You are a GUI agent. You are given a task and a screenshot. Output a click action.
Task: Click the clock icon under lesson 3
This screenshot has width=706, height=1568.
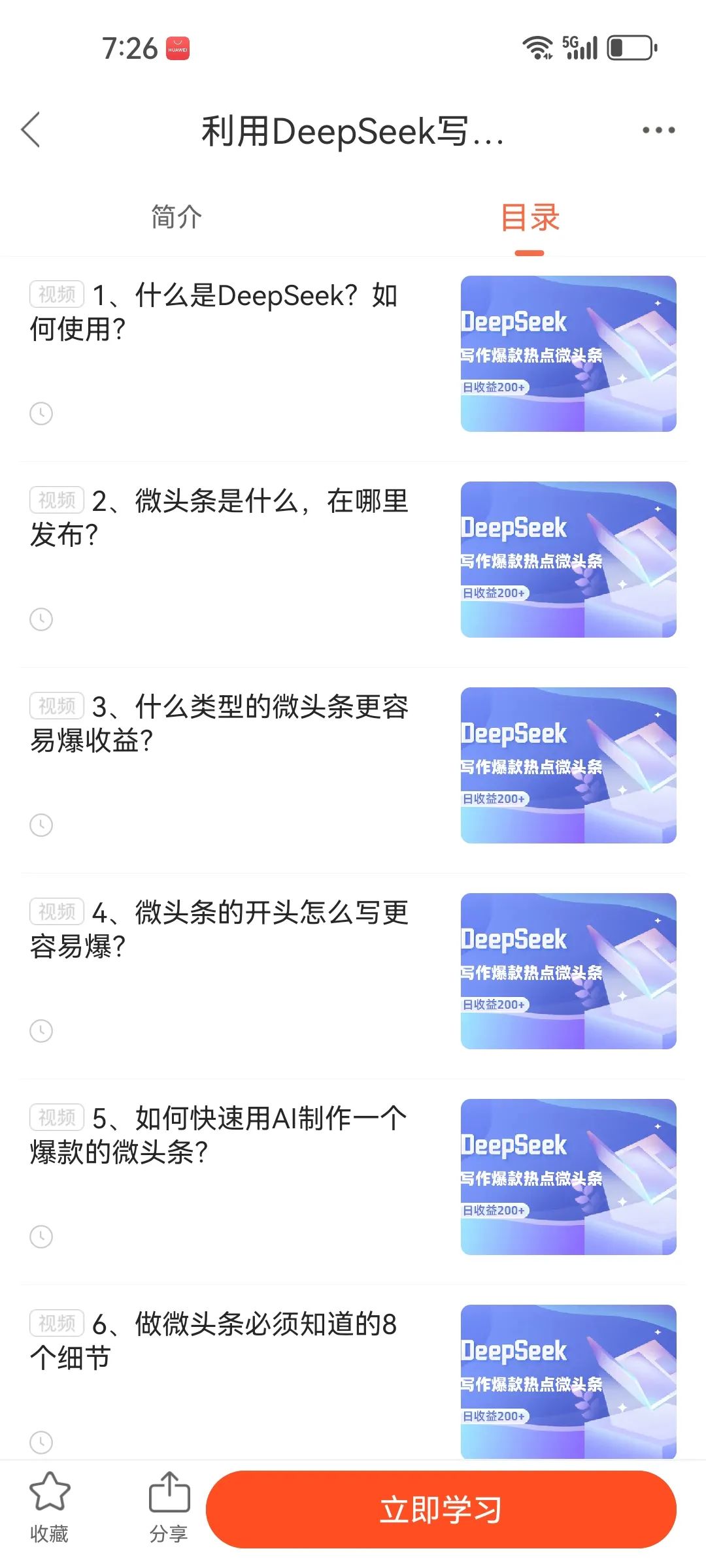[41, 825]
